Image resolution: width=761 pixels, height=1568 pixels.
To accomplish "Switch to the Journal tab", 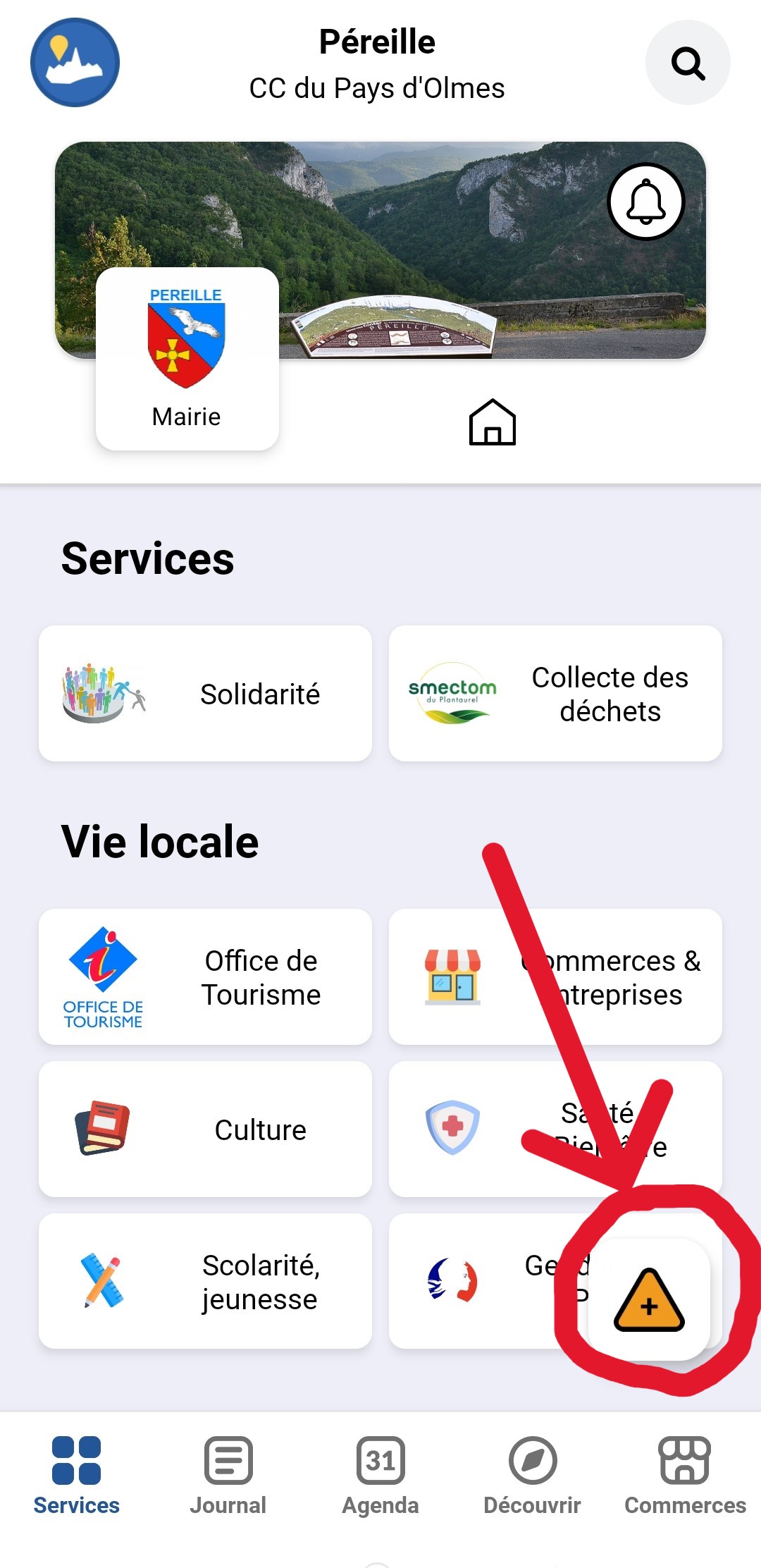I will [228, 1475].
